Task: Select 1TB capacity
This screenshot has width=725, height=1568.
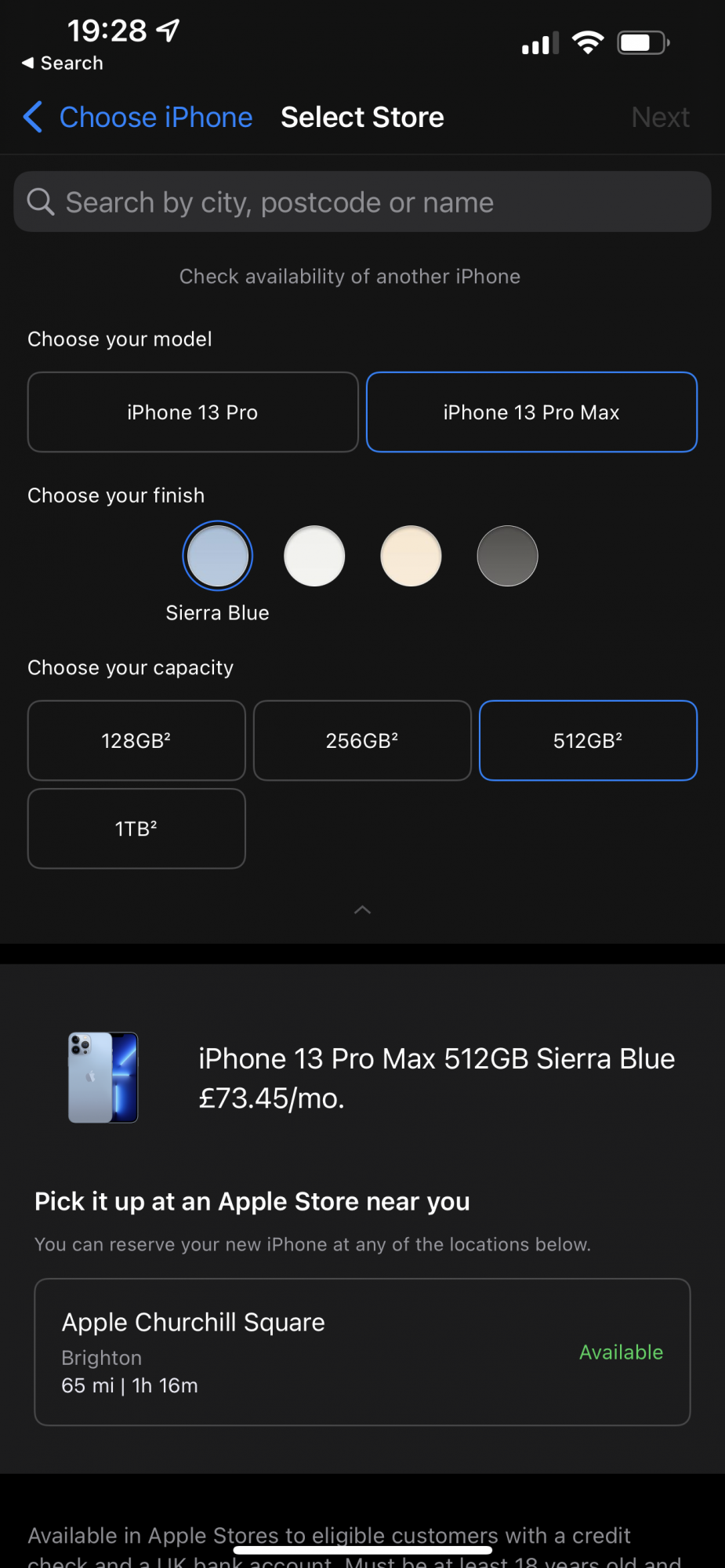Action: click(136, 829)
